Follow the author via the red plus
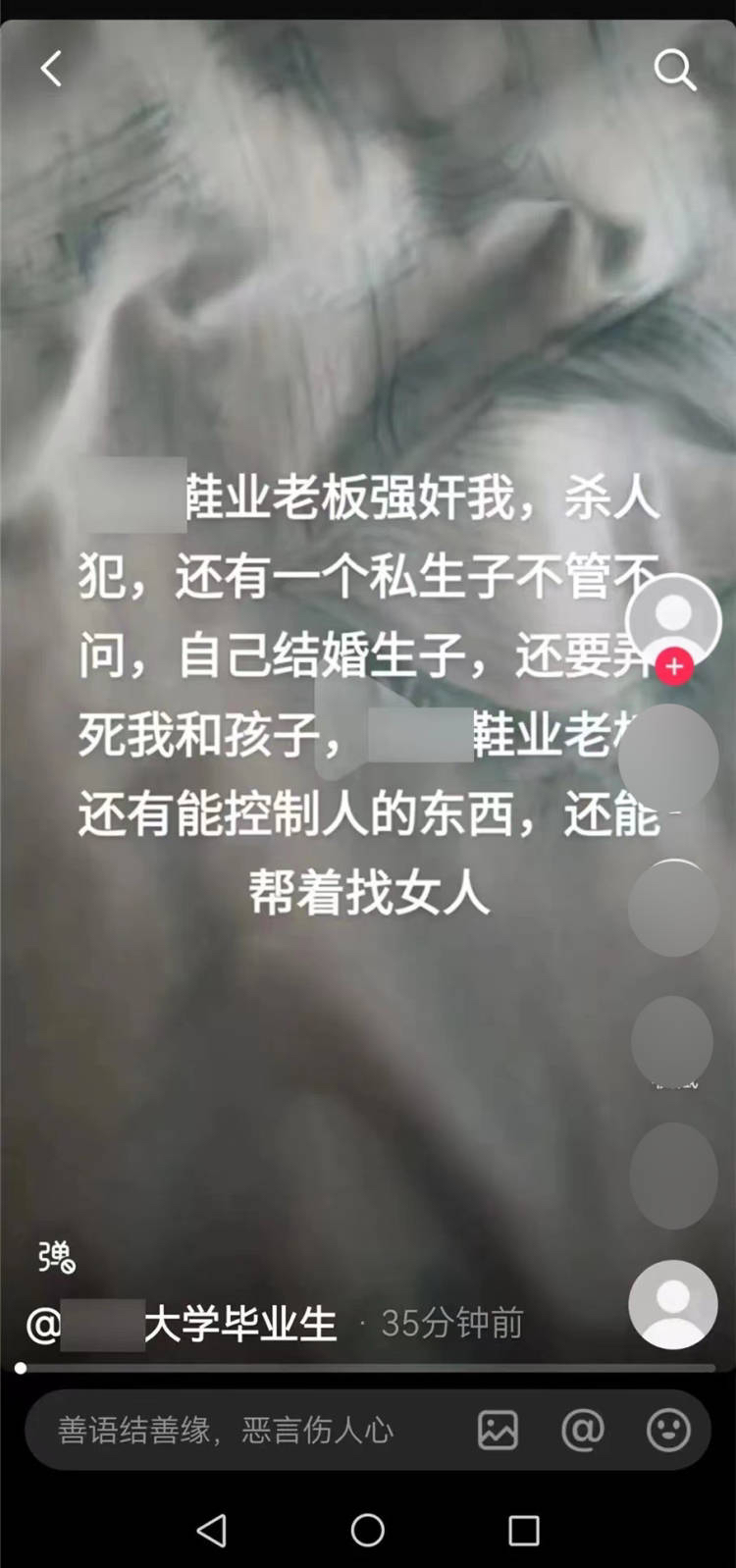The image size is (736, 1568). tap(674, 666)
